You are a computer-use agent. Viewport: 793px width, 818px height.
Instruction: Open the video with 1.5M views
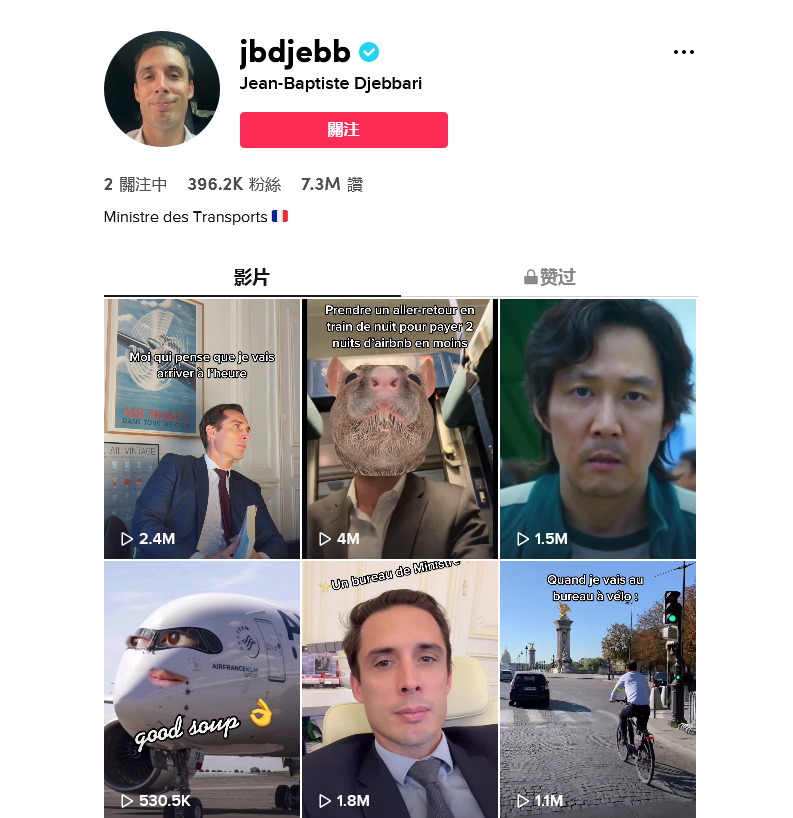click(597, 428)
